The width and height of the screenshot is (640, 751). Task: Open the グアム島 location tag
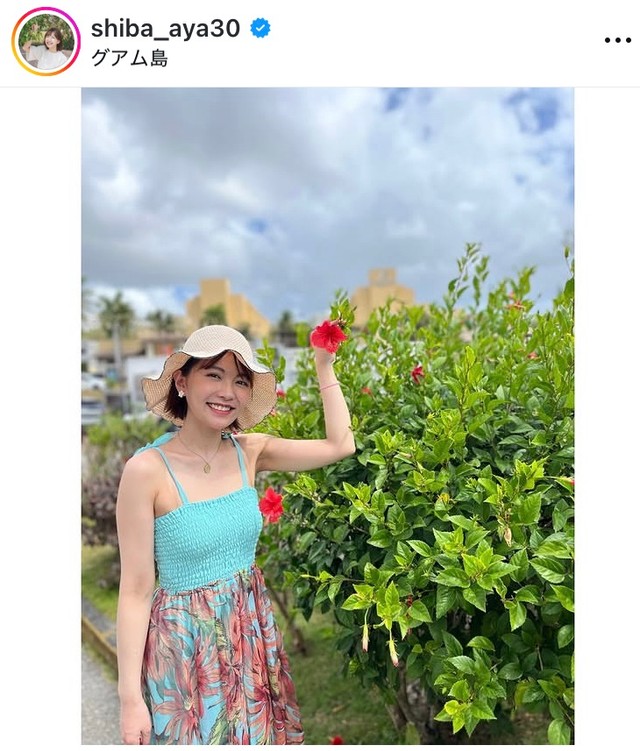[129, 58]
